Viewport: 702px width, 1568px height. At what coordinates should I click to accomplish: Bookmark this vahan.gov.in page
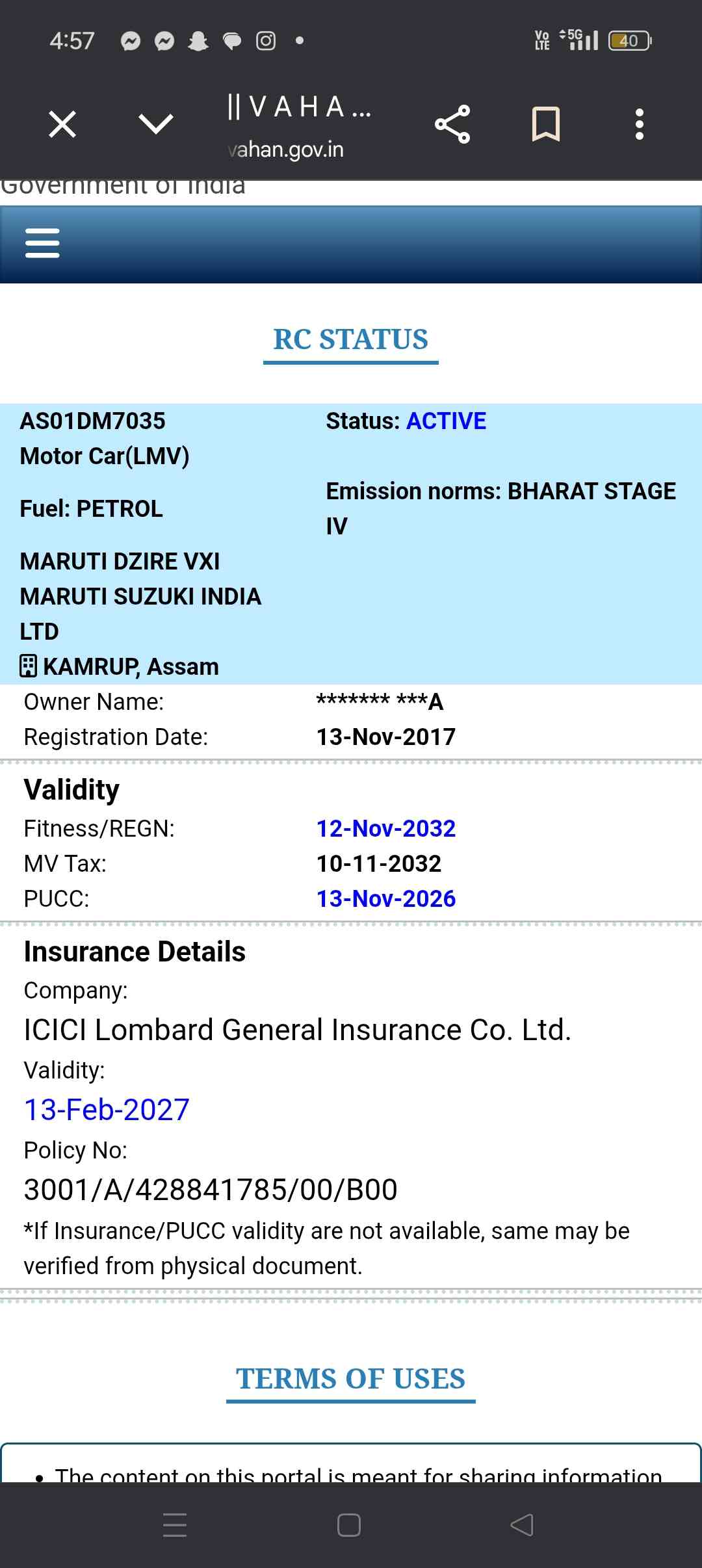[x=545, y=124]
